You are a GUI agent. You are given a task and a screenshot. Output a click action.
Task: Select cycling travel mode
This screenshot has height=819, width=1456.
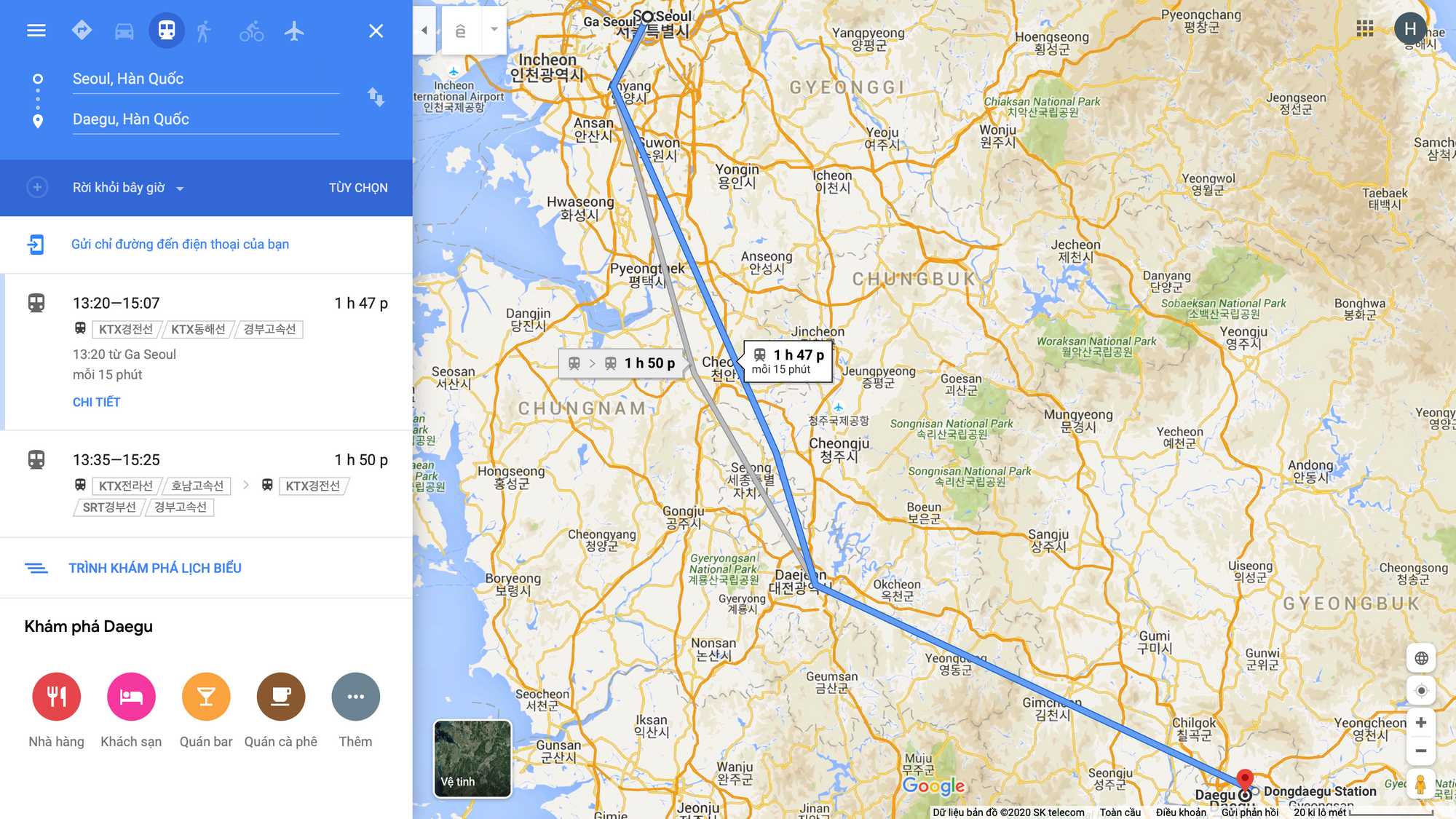251,31
